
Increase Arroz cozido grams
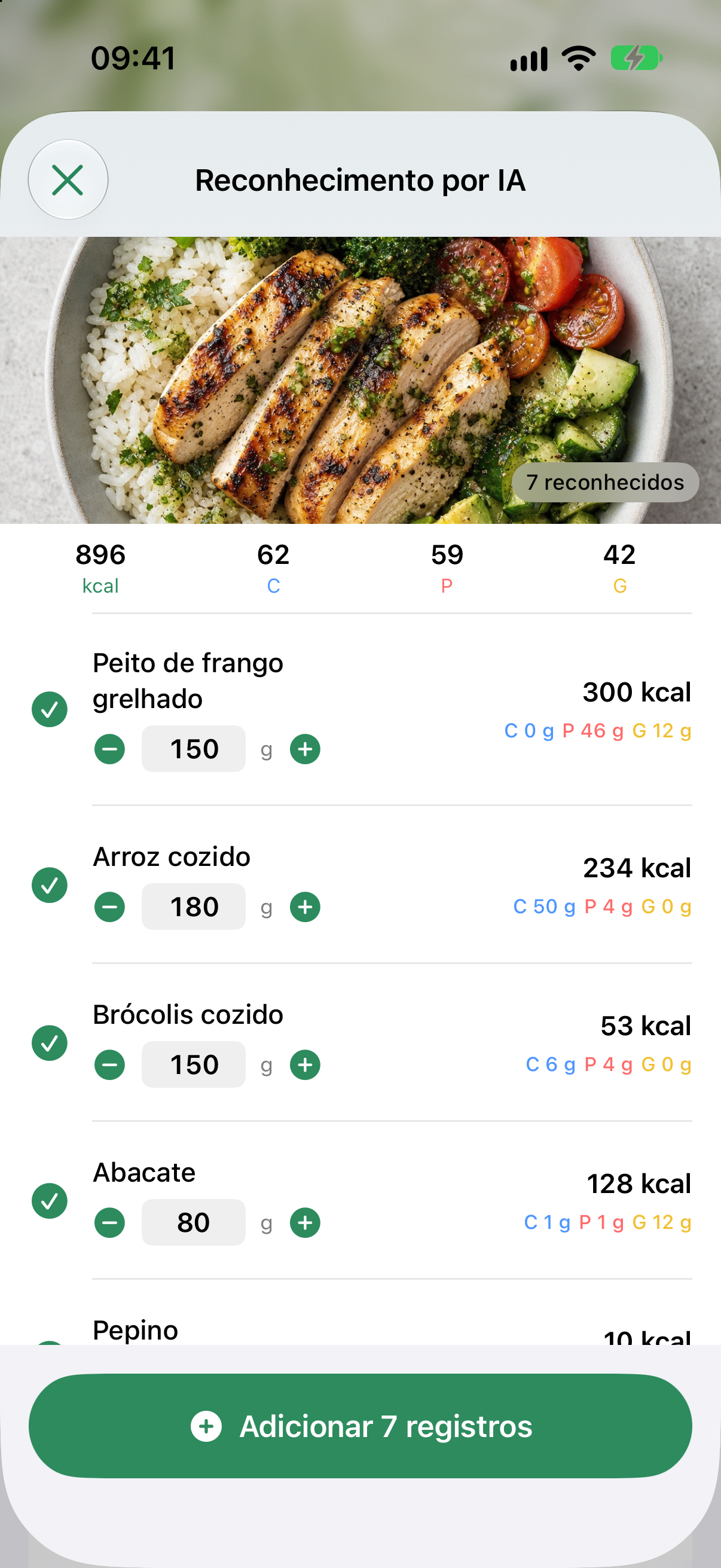point(305,908)
